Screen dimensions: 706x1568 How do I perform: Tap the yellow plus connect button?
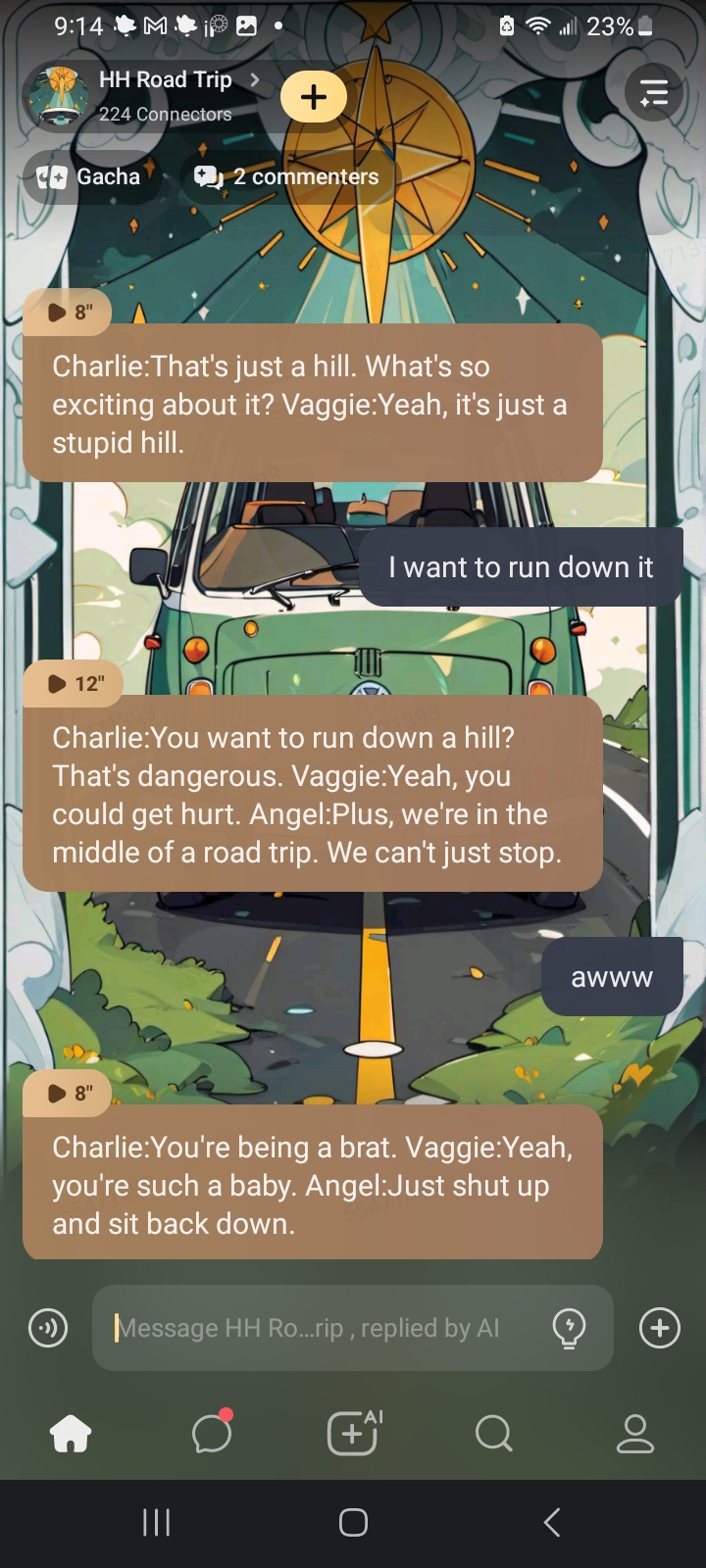pos(314,97)
